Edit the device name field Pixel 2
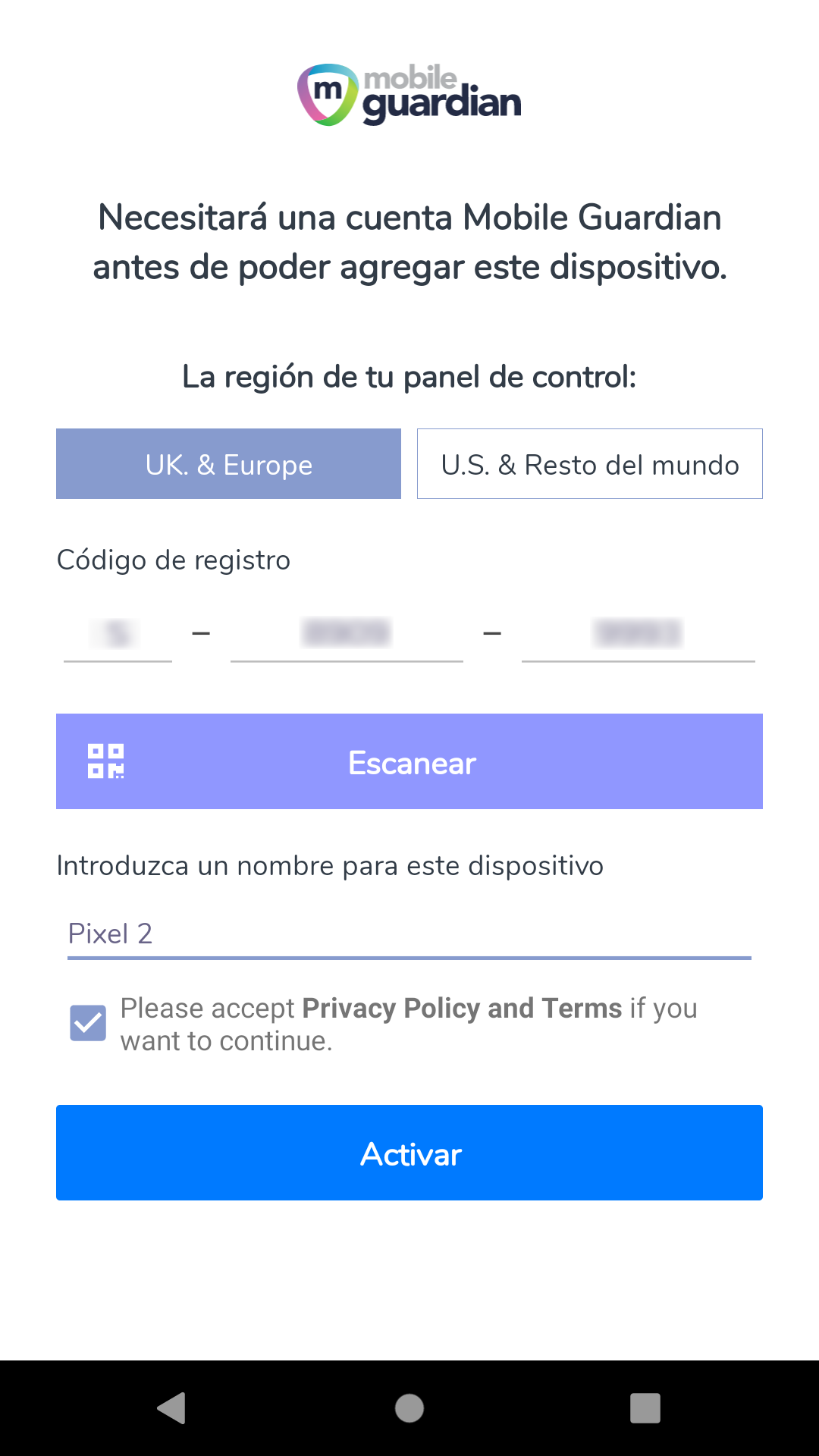The width and height of the screenshot is (819, 1456). coord(409,934)
